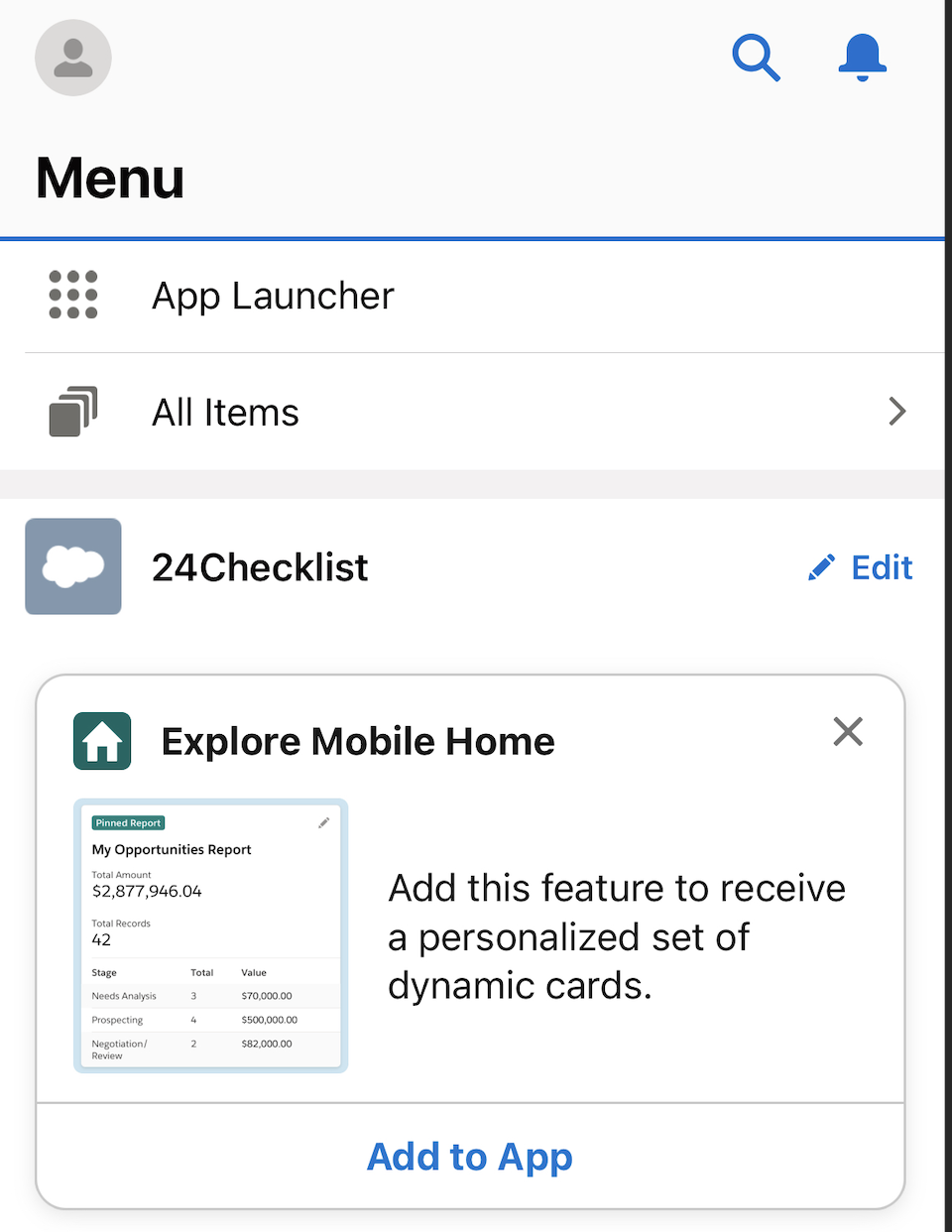The width and height of the screenshot is (952, 1232).
Task: Open the search magnifier
Action: (756, 58)
